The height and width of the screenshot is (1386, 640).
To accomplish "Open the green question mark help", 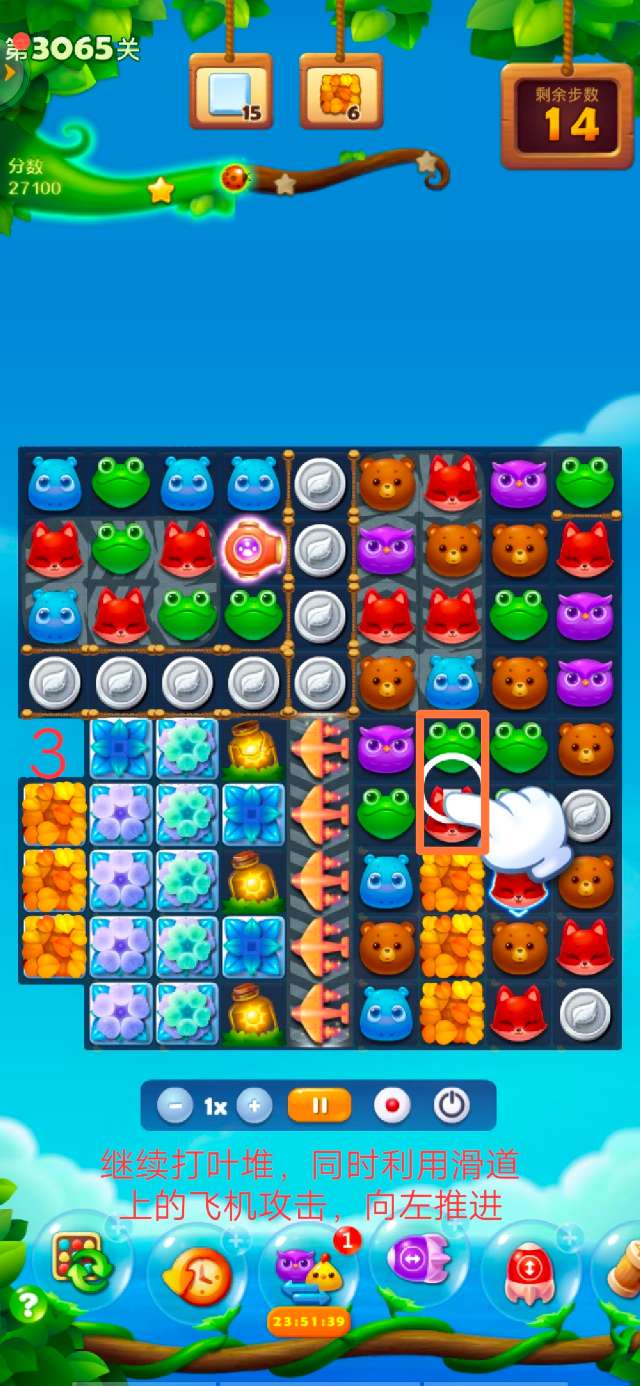I will (x=27, y=1305).
